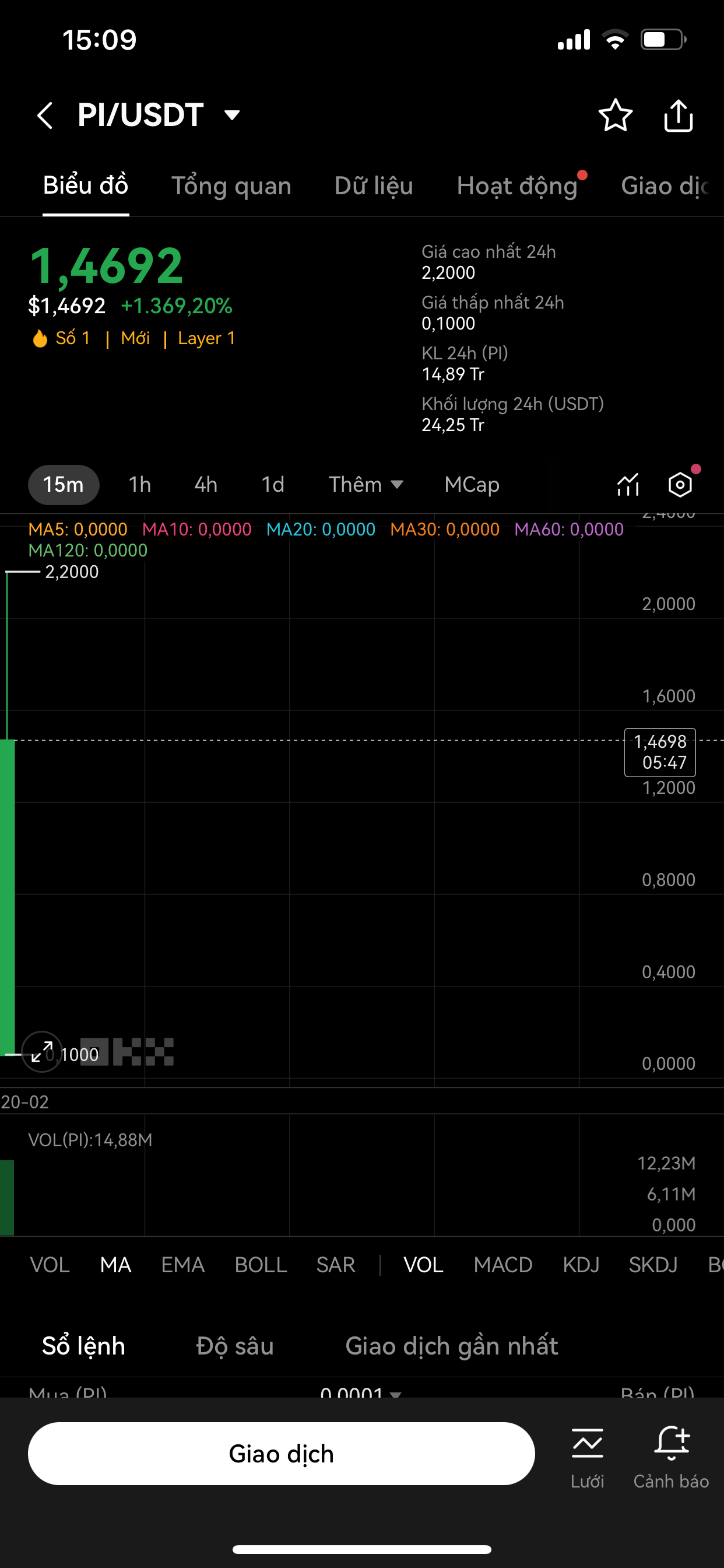Change chart interval to 4h

(x=206, y=485)
